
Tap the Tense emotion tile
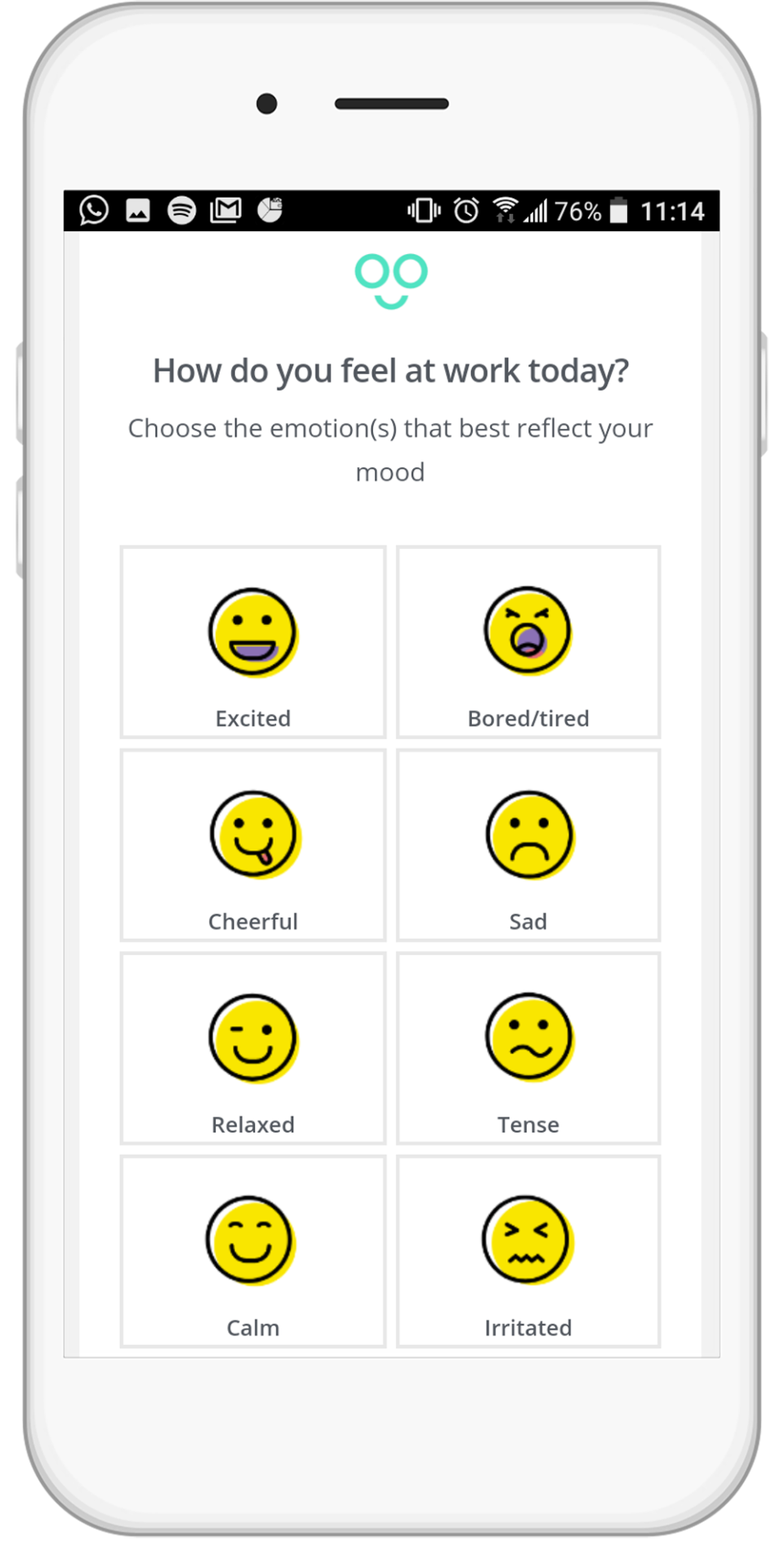tap(528, 1048)
